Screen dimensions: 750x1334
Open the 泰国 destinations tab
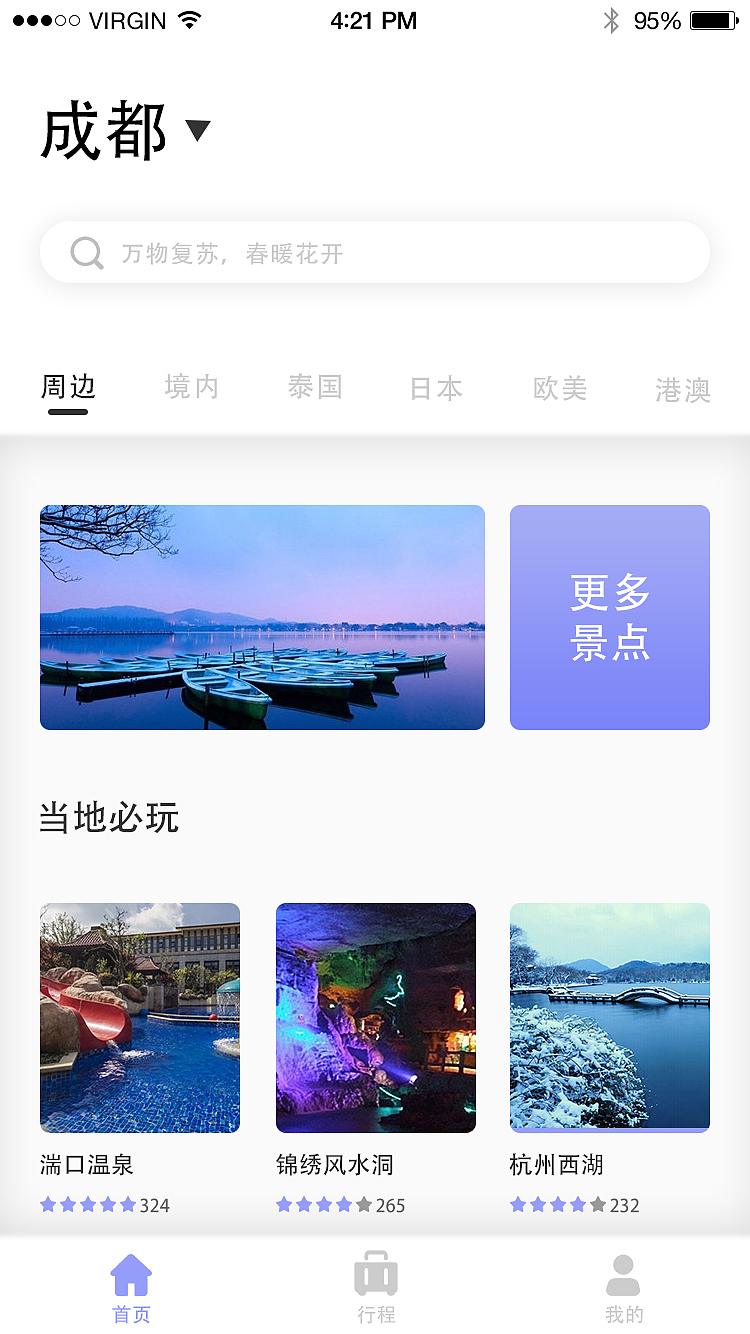pyautogui.click(x=314, y=388)
